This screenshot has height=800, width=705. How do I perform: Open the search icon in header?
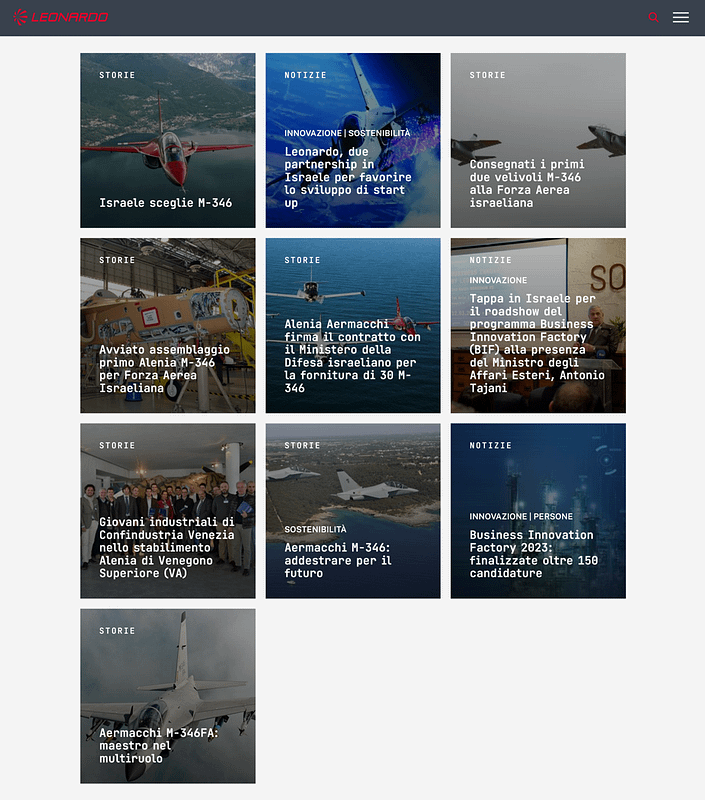(x=654, y=17)
